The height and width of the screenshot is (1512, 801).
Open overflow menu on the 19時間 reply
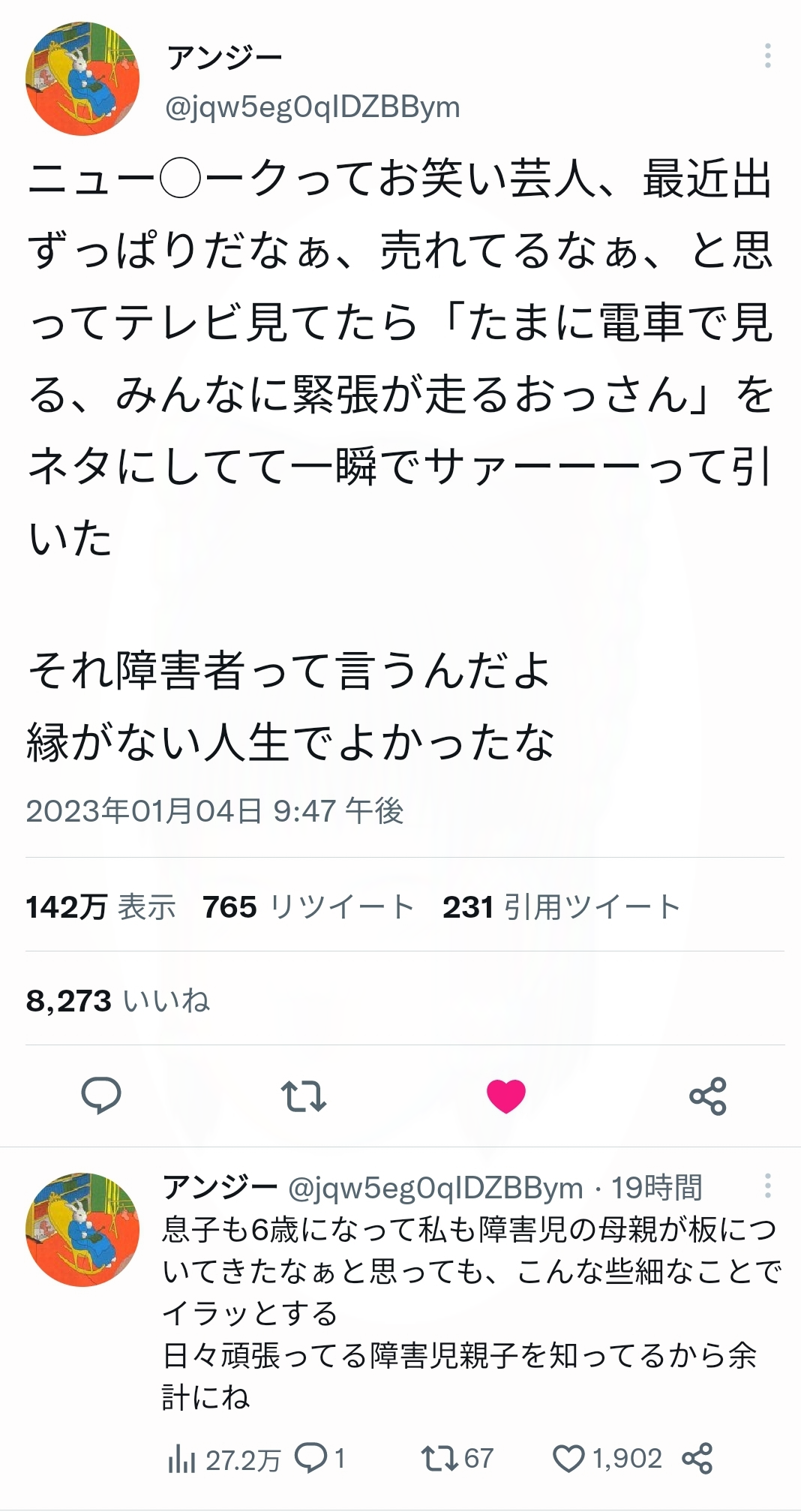coord(767,1186)
